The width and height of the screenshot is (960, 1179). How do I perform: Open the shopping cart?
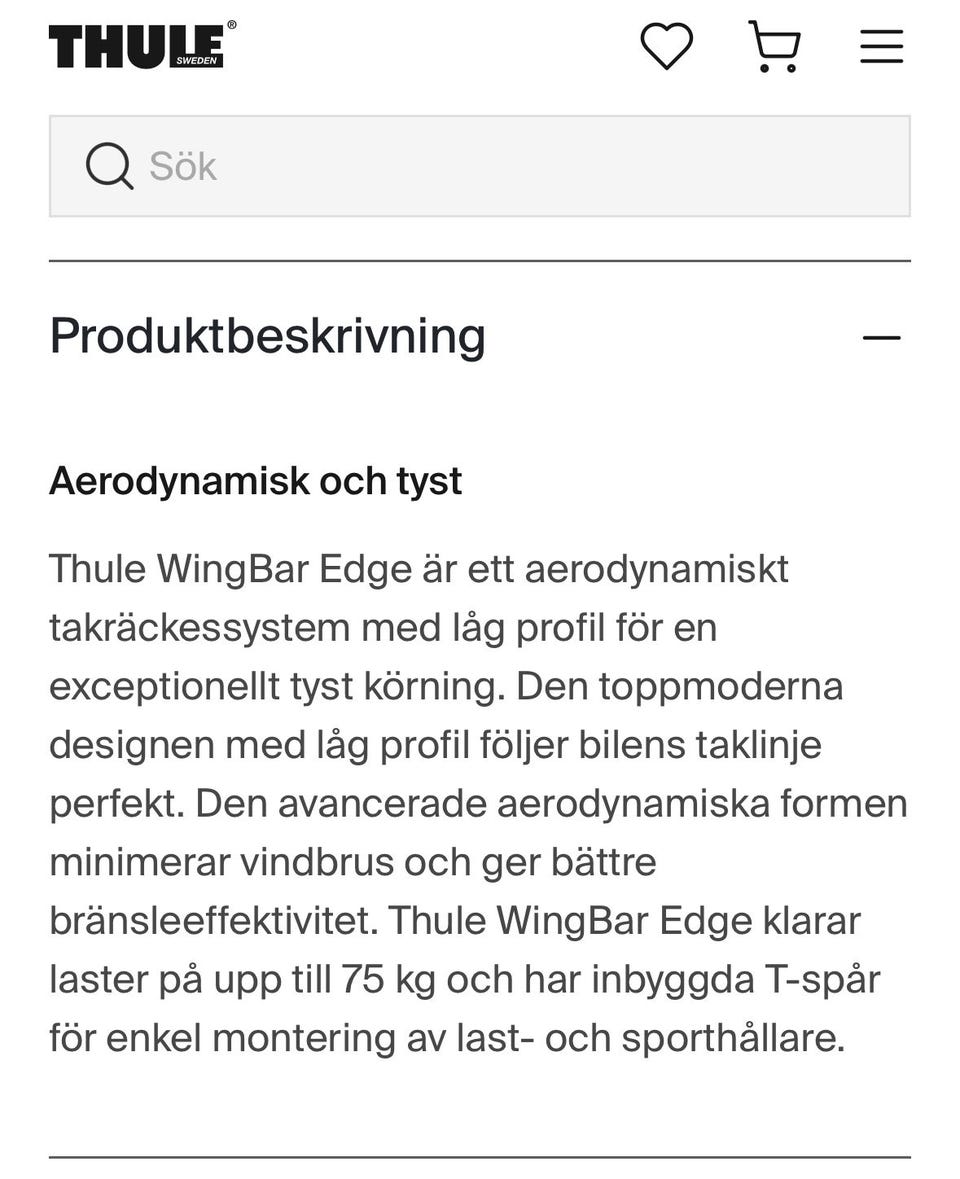pyautogui.click(x=775, y=47)
